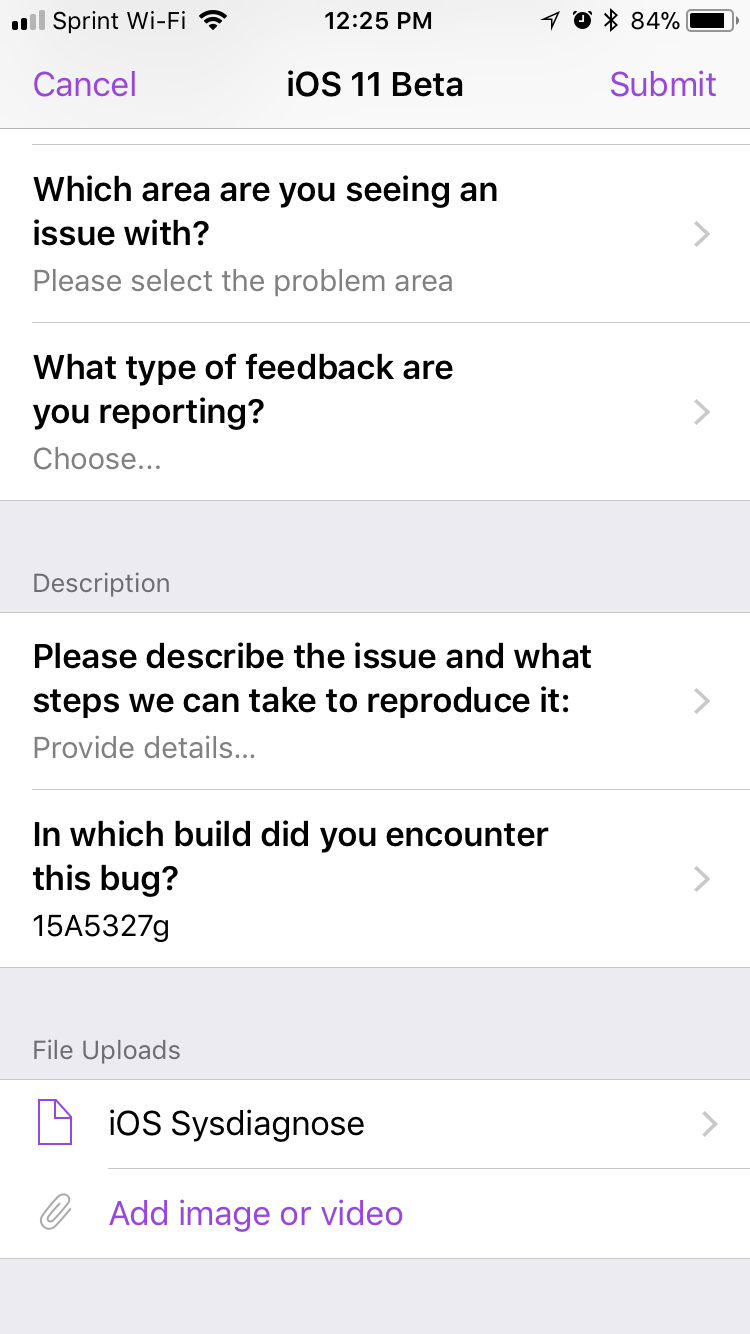Cancel the feedback form
Viewport: 750px width, 1334px height.
[x=85, y=84]
